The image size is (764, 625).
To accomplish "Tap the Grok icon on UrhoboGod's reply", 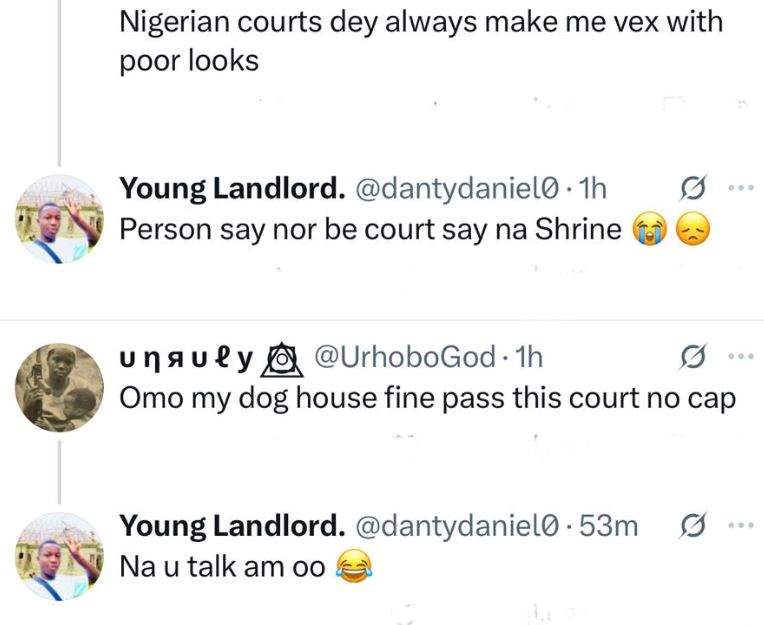I will 695,356.
